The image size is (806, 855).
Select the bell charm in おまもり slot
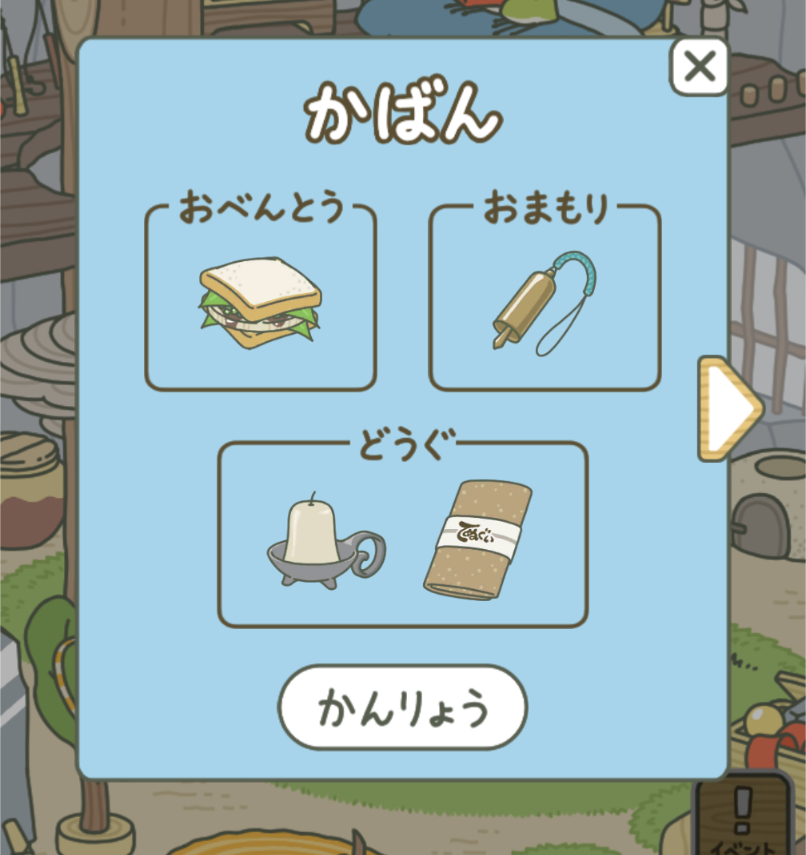[x=545, y=301]
